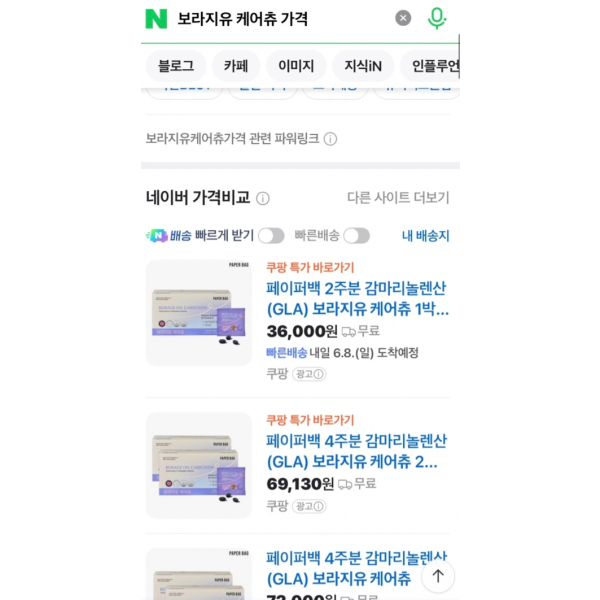600x600 pixels.
Task: Open 페이퍼백 4주분 보라지유 69,130원 product
Action: click(x=357, y=451)
